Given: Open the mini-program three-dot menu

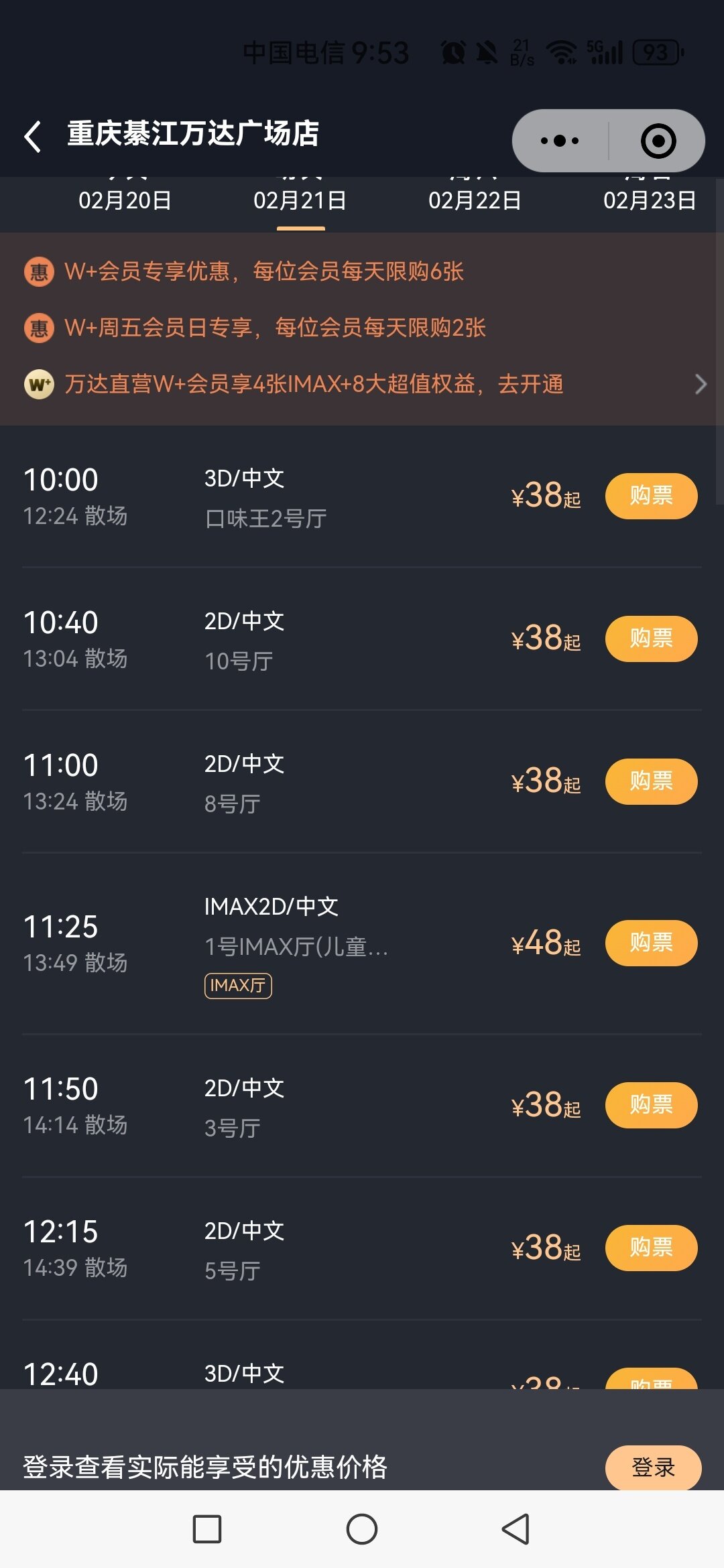Looking at the screenshot, I should [560, 141].
